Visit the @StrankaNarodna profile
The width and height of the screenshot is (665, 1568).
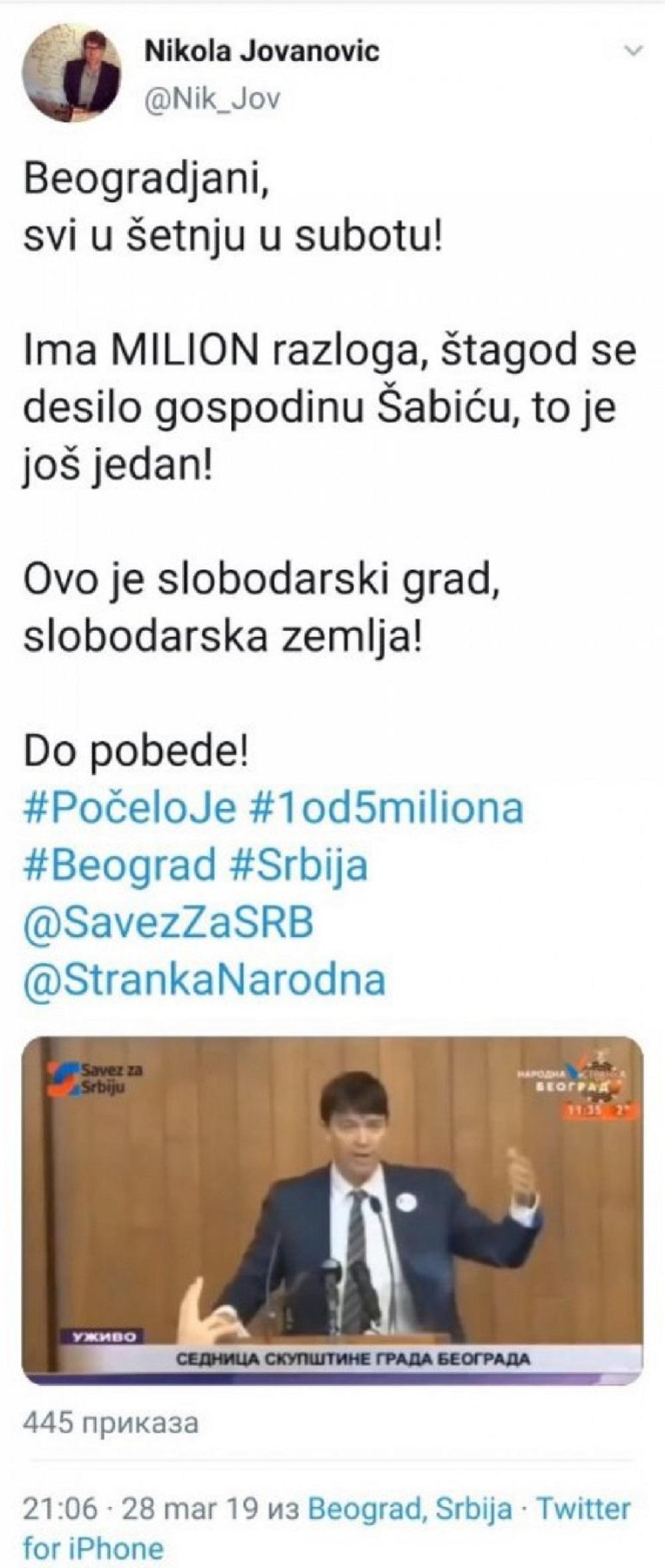pyautogui.click(x=204, y=980)
